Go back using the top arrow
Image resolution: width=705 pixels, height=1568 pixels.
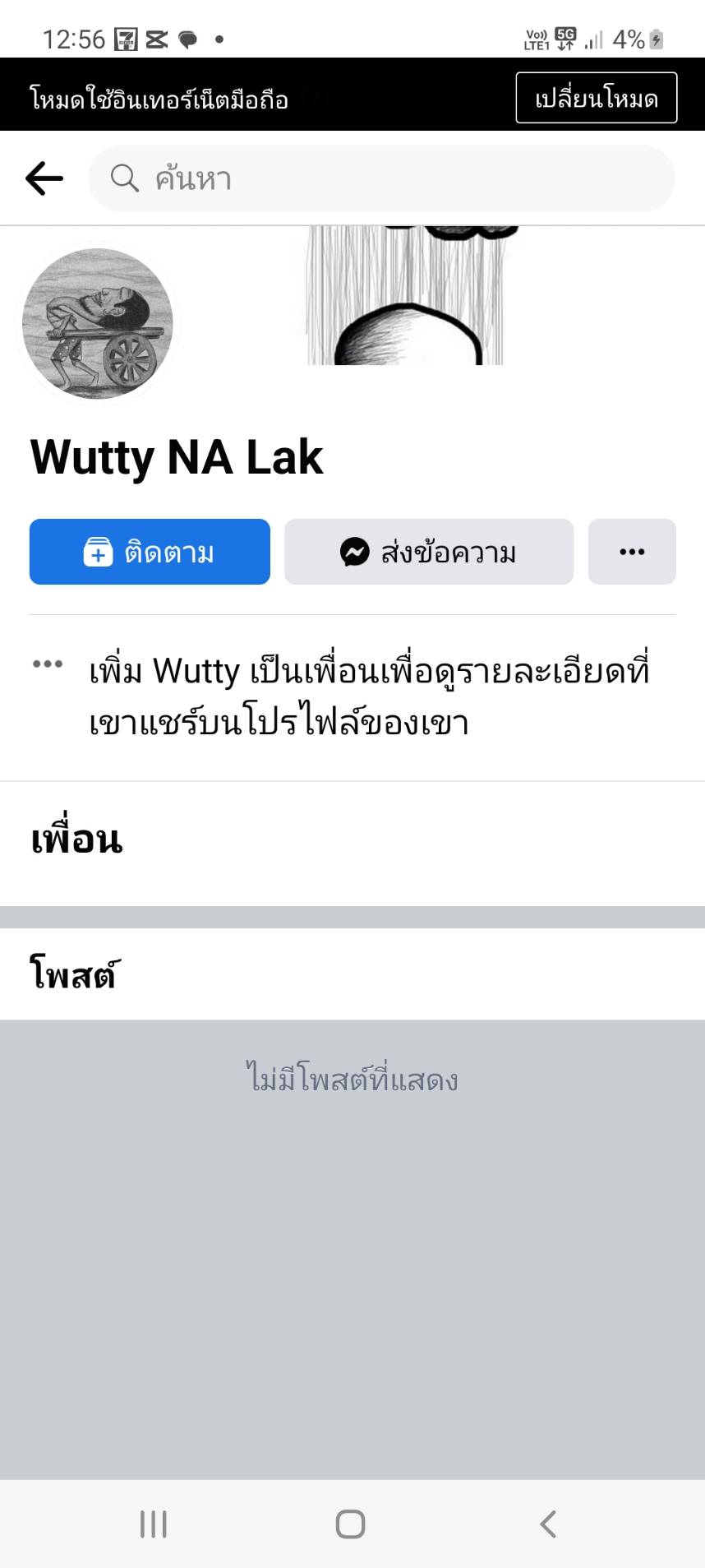(x=44, y=178)
